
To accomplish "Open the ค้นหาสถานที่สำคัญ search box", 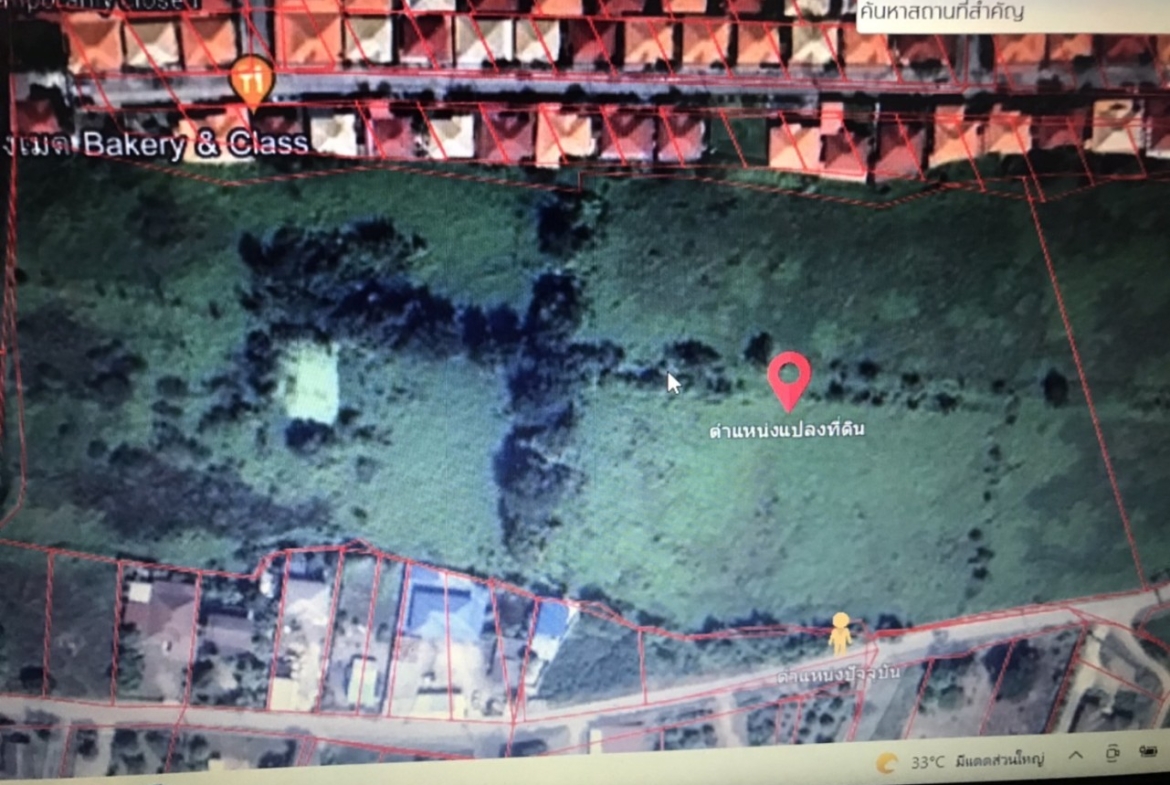I will (x=1010, y=15).
